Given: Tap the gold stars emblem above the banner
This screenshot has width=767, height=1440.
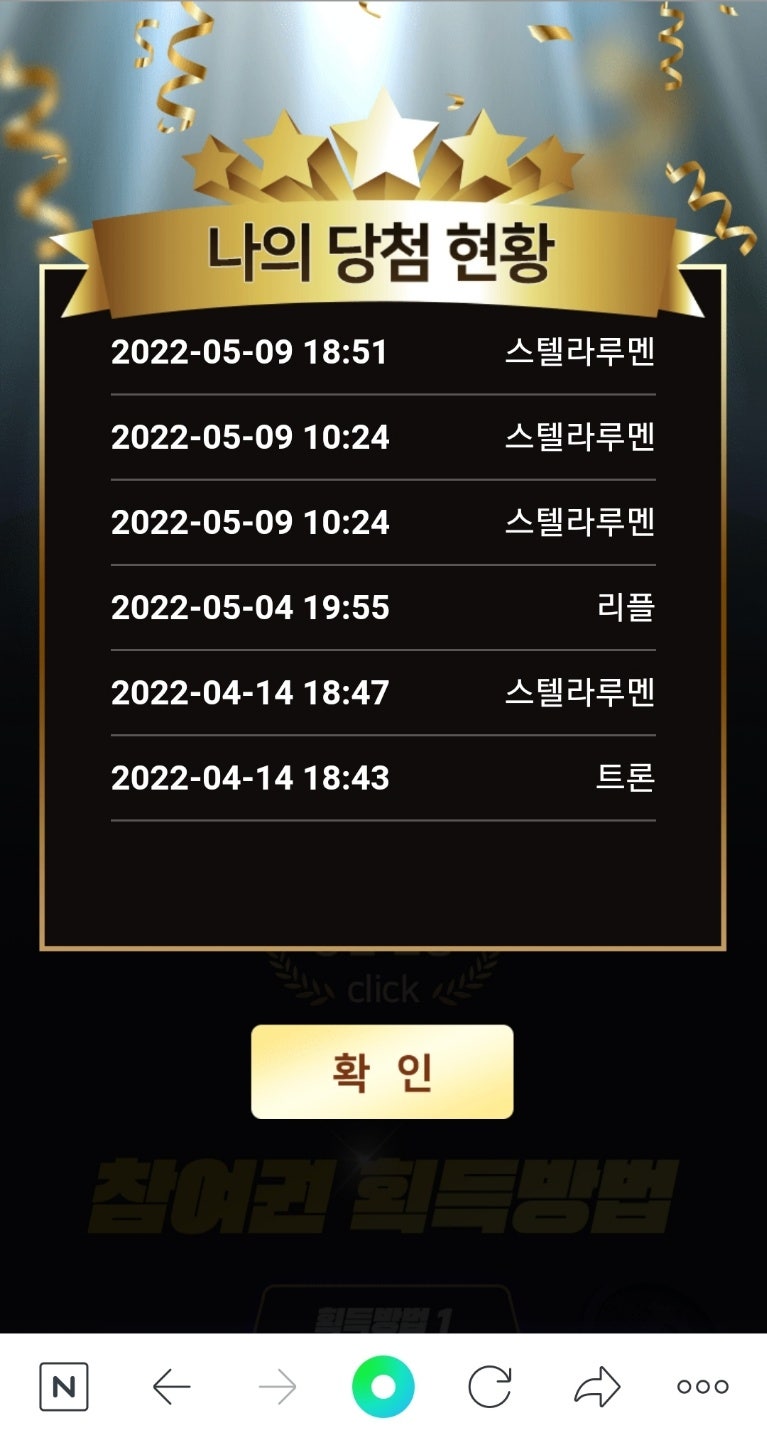Looking at the screenshot, I should click(383, 150).
